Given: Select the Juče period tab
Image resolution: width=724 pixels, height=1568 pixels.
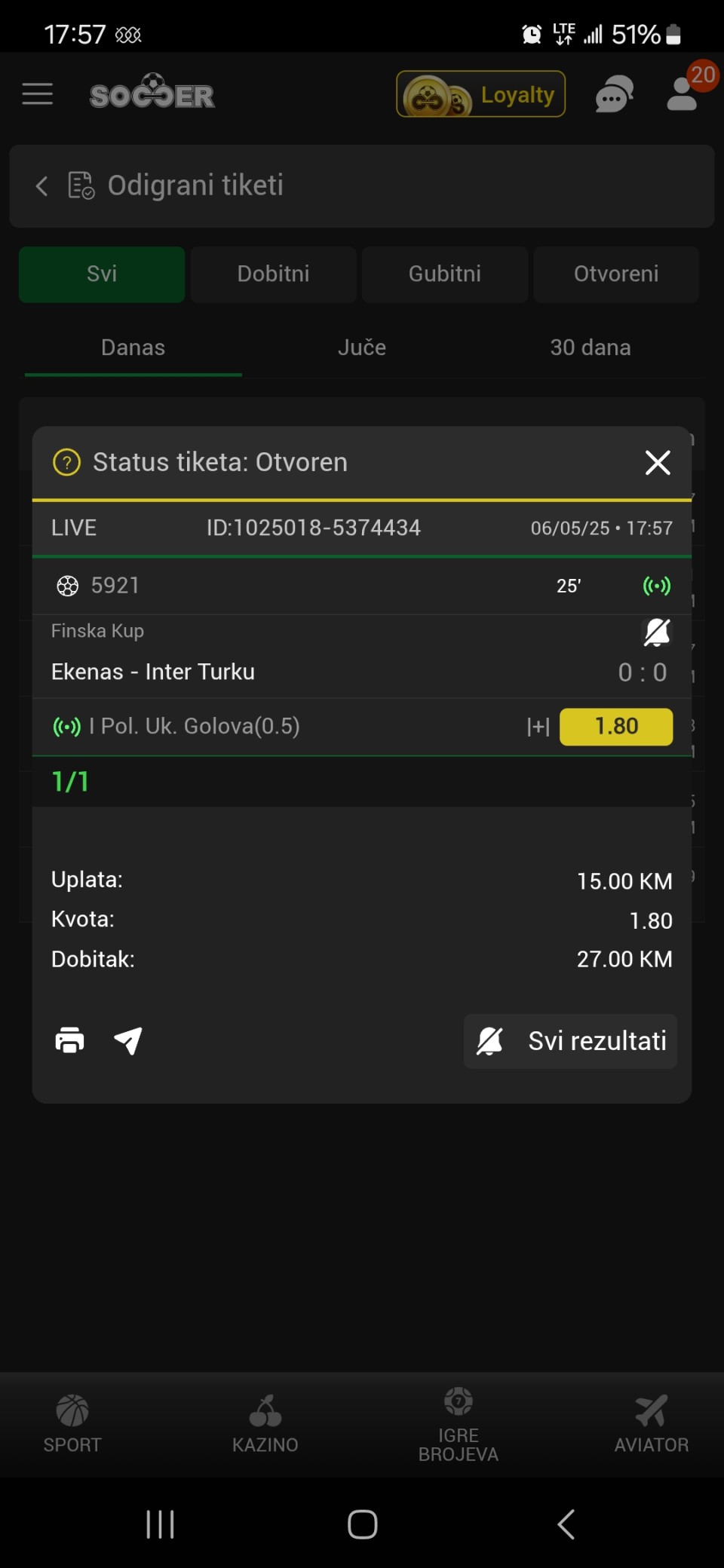Looking at the screenshot, I should click(362, 348).
